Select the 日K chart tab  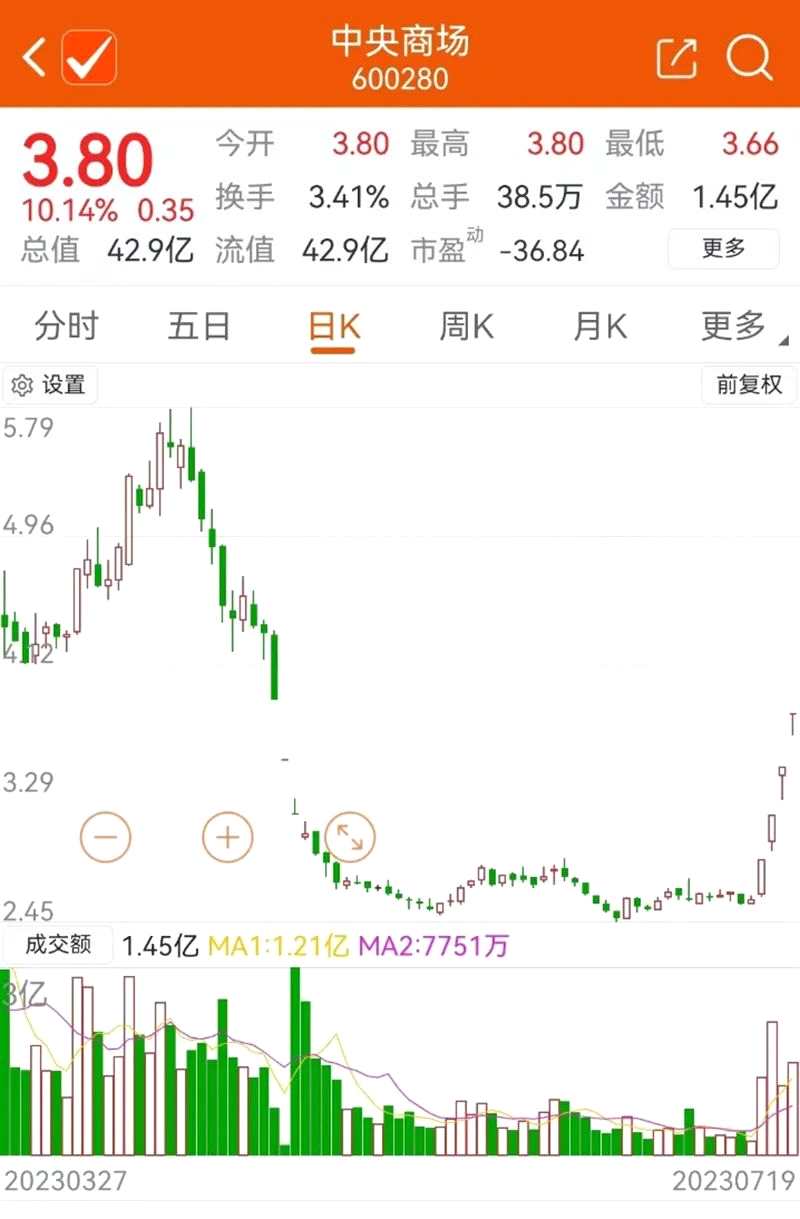tap(333, 328)
